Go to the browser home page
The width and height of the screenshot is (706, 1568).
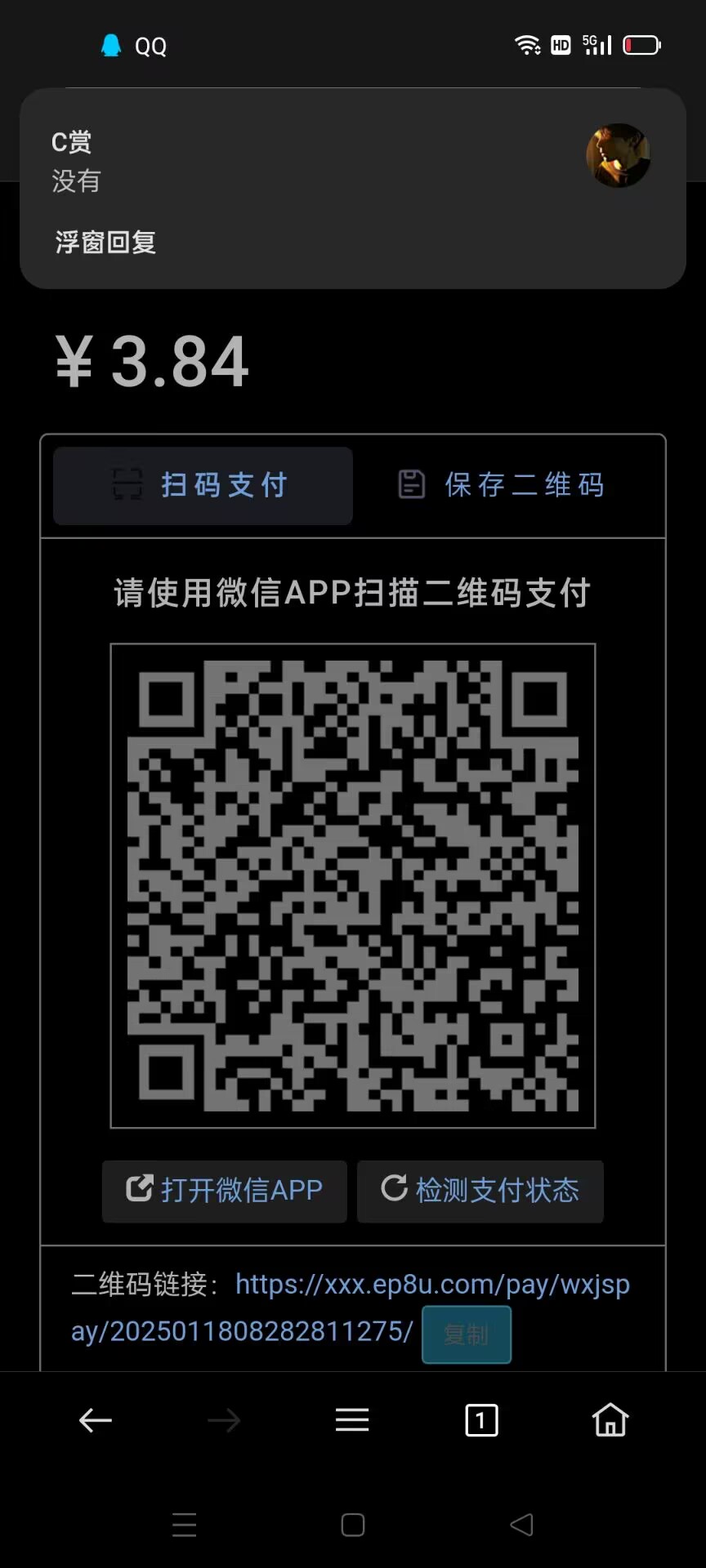tap(610, 1419)
